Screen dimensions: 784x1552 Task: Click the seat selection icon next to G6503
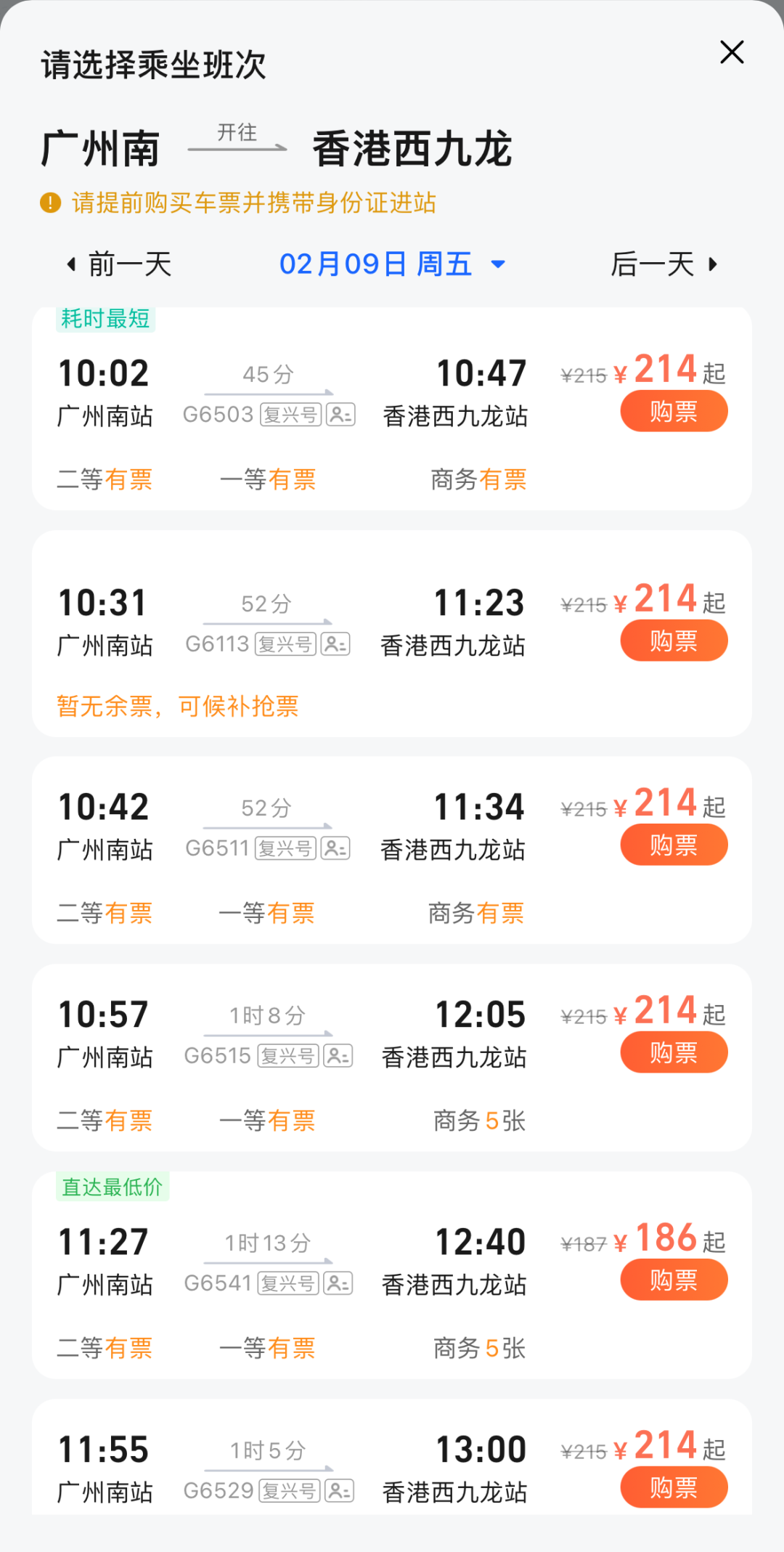341,415
